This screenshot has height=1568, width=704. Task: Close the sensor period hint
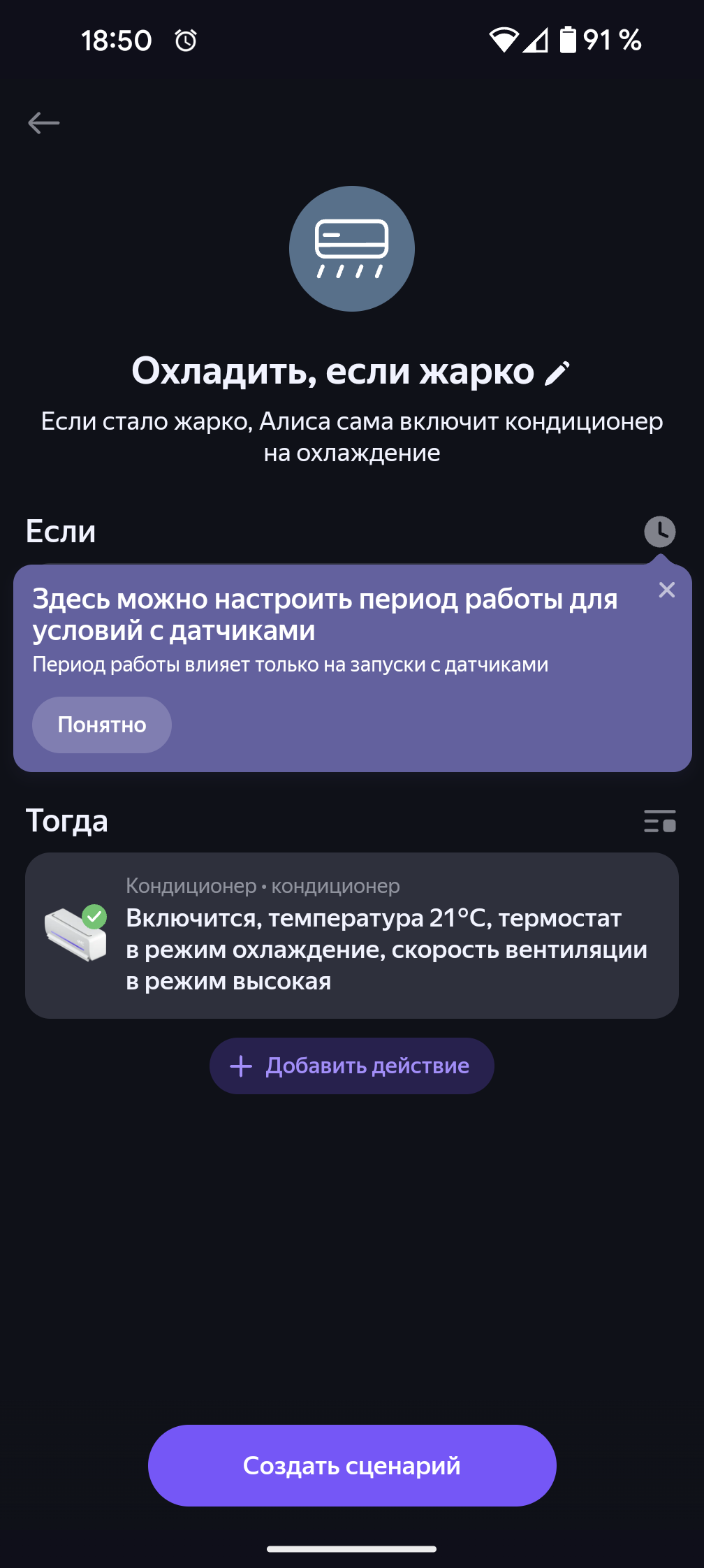pyautogui.click(x=666, y=590)
